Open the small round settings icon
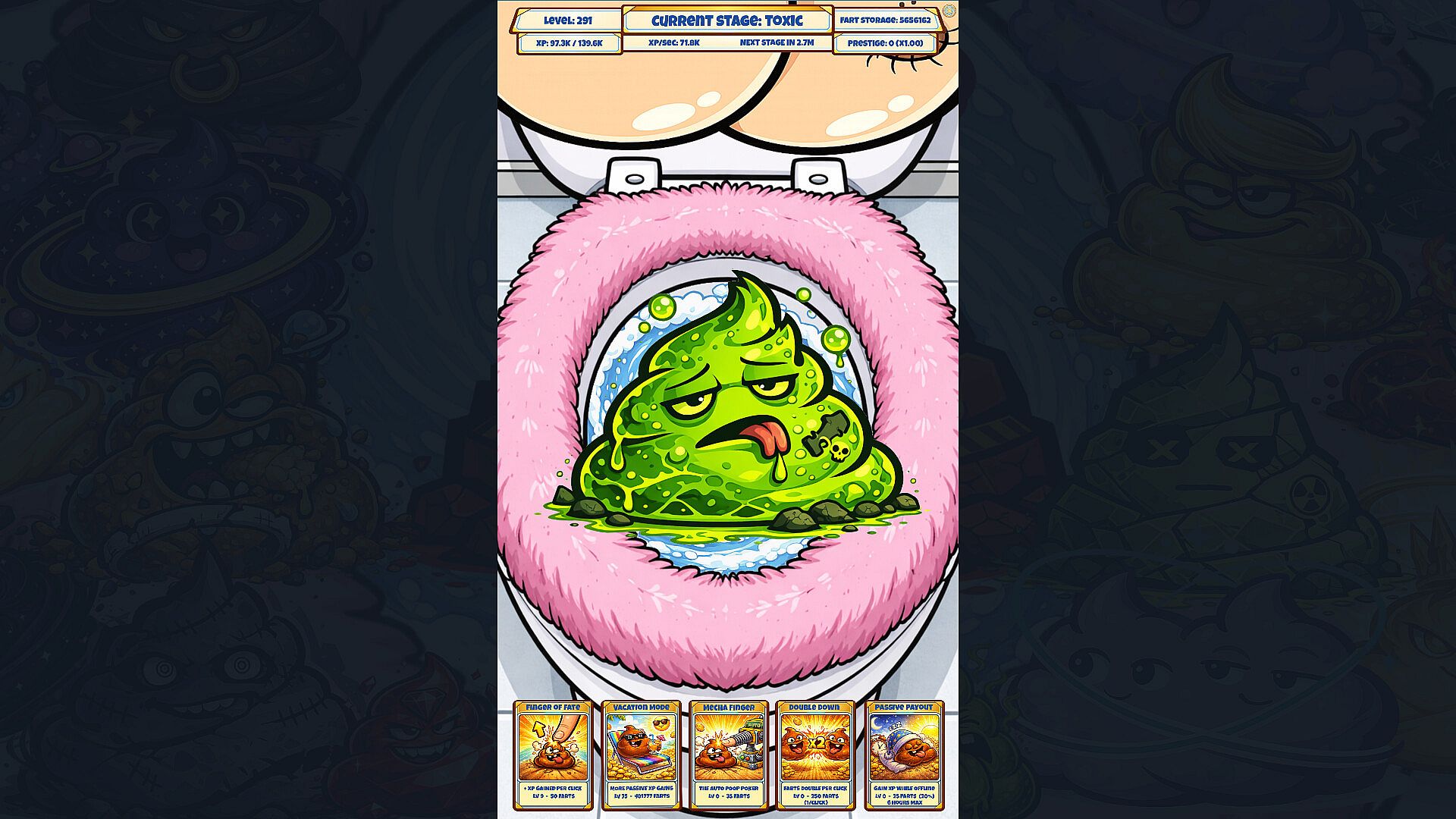 click(949, 11)
